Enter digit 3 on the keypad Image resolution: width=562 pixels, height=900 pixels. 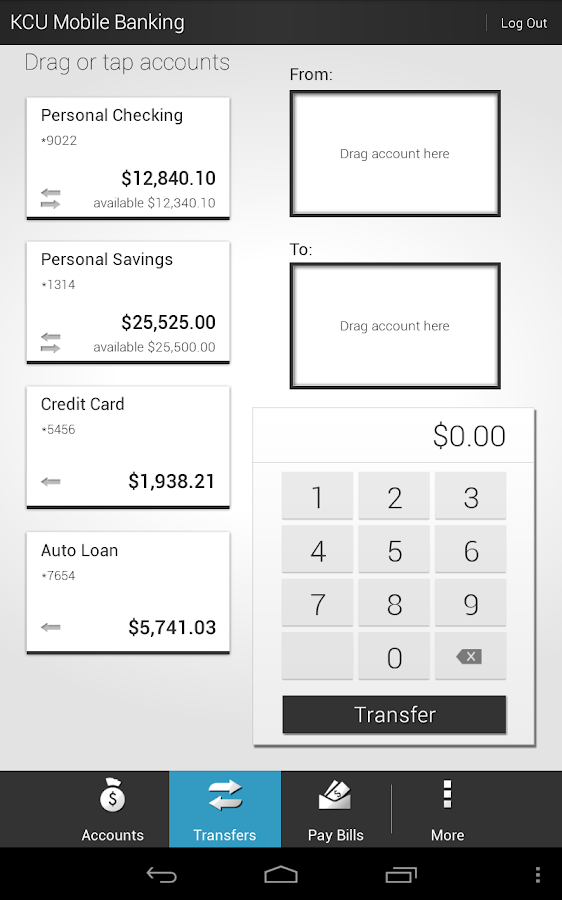point(471,496)
